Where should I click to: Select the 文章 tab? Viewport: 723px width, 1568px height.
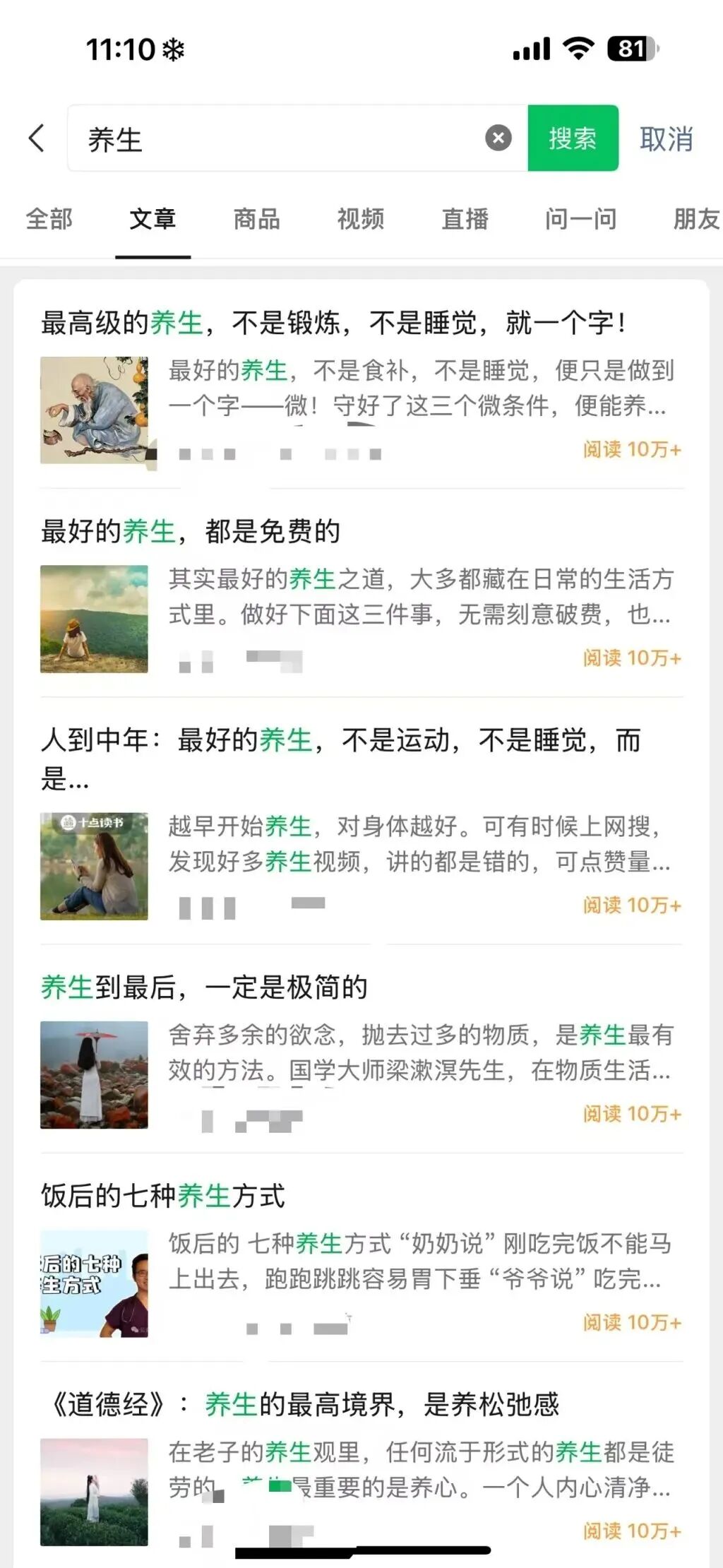(x=153, y=219)
